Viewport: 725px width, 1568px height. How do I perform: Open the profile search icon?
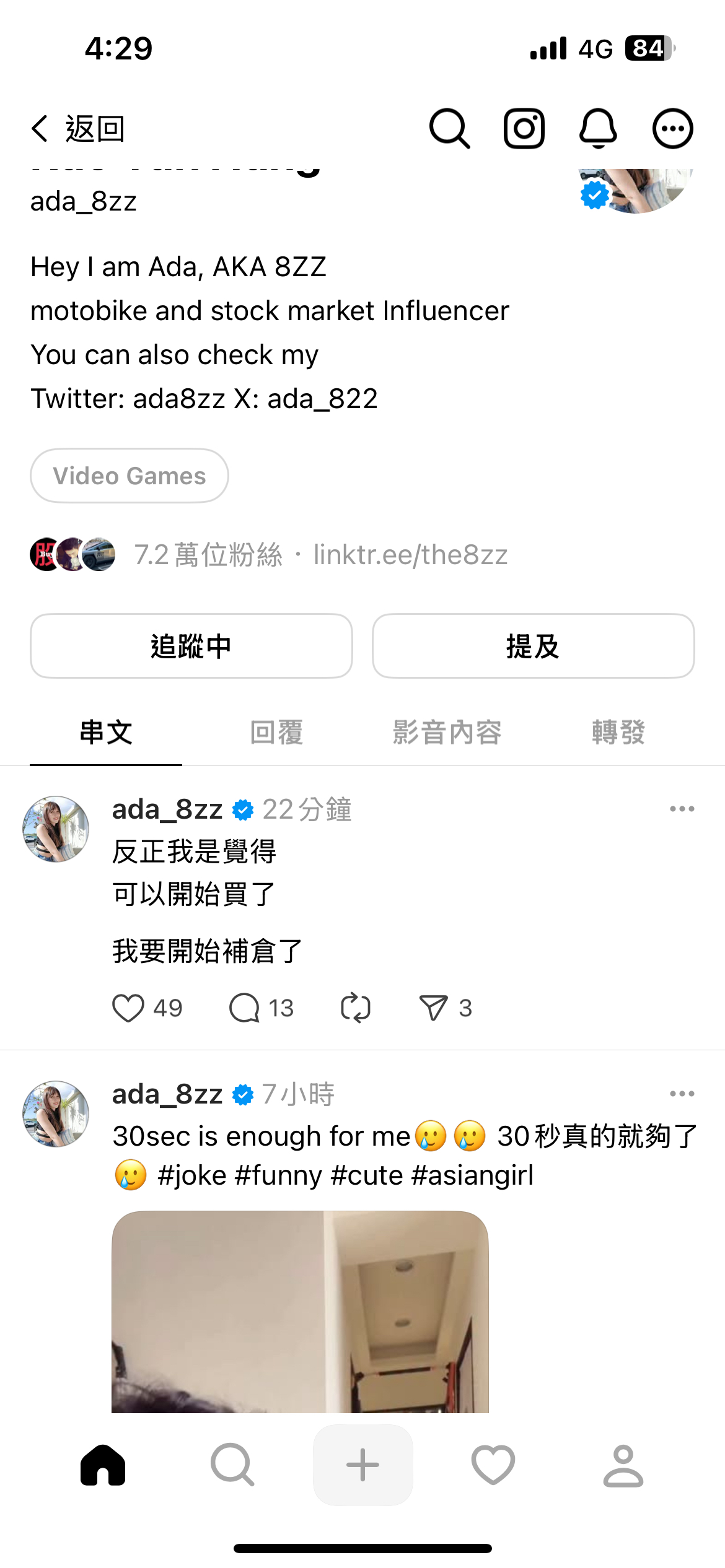[449, 129]
